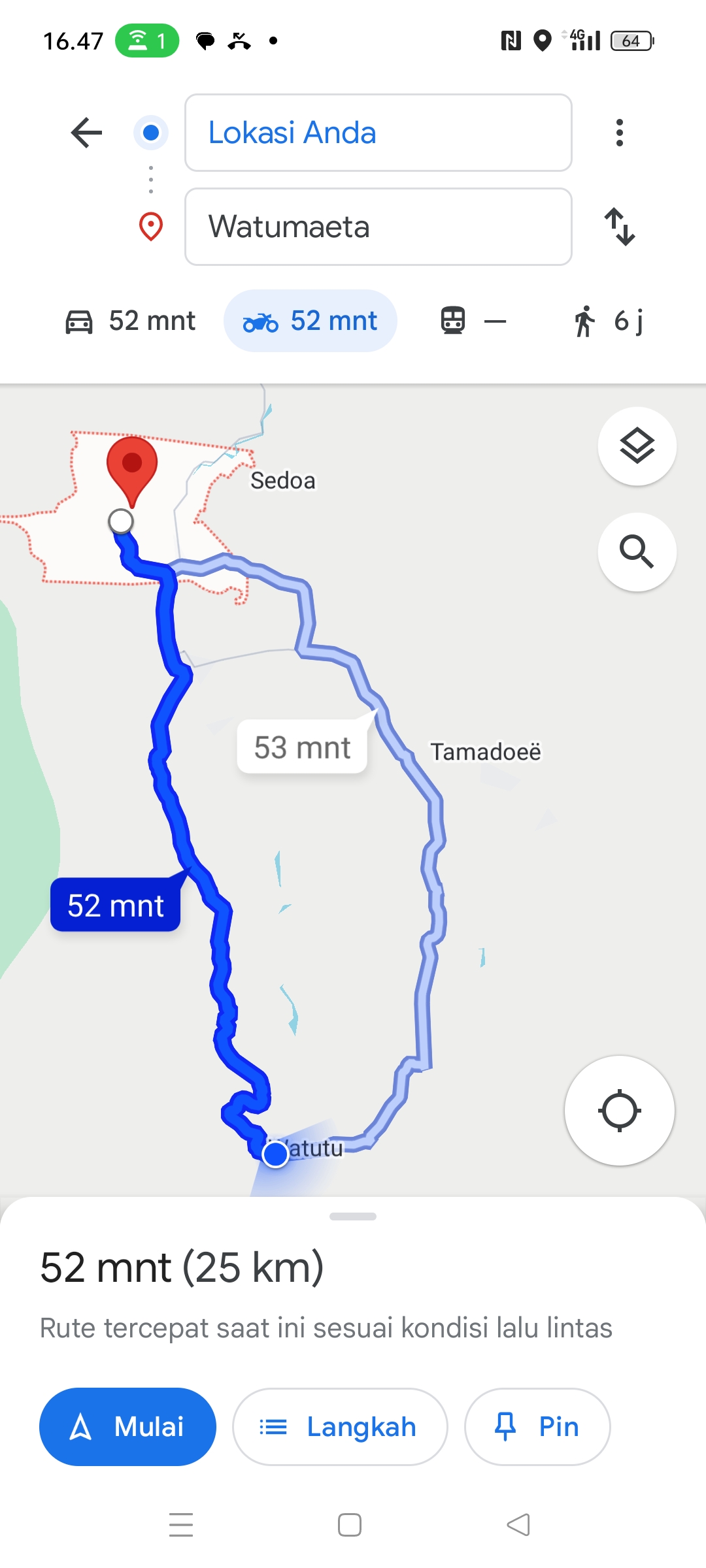Screen dimensions: 706x1568
Task: Select the motorcycle 52 mnt mode
Action: (311, 321)
